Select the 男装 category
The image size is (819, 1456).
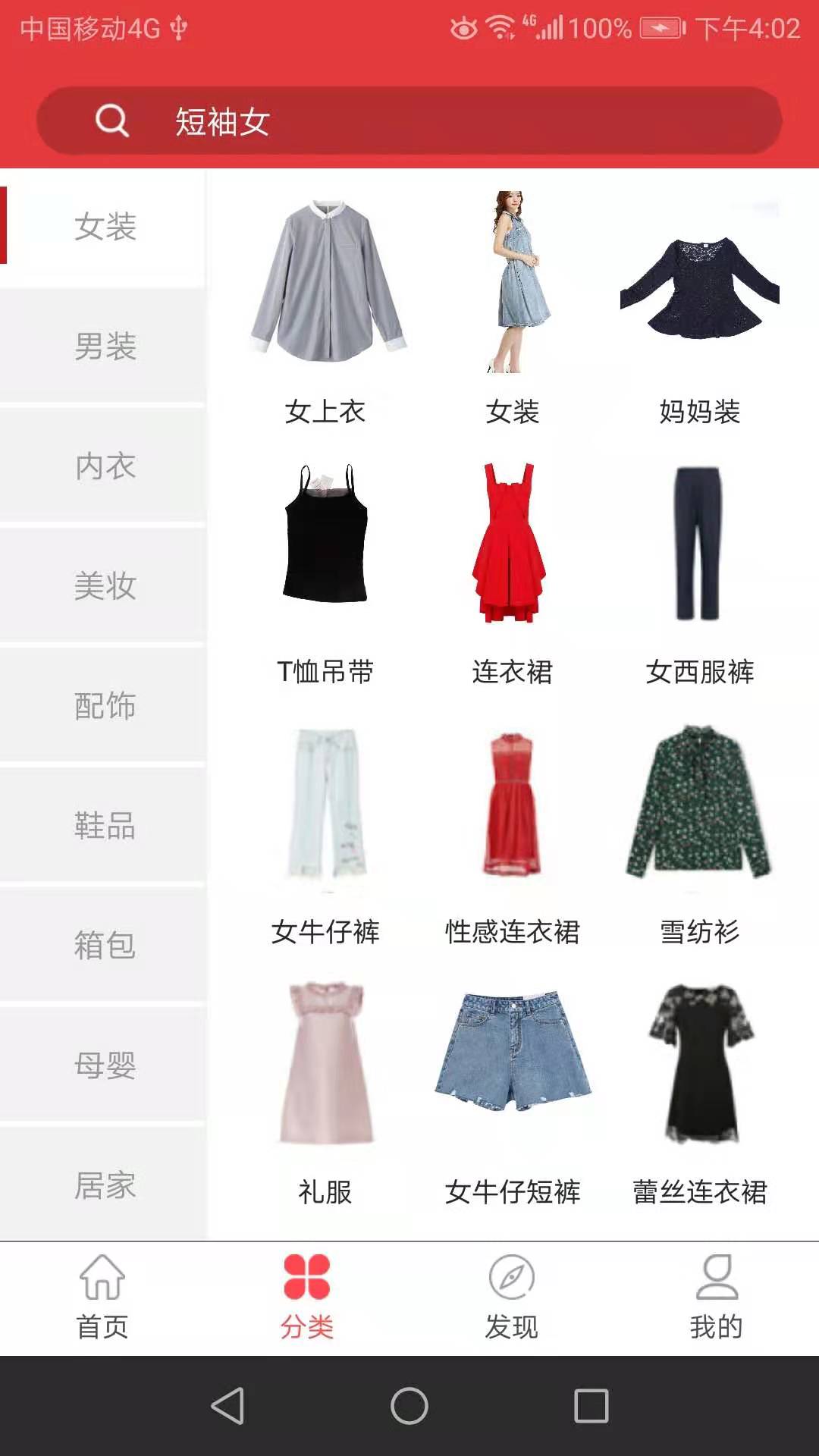(105, 347)
